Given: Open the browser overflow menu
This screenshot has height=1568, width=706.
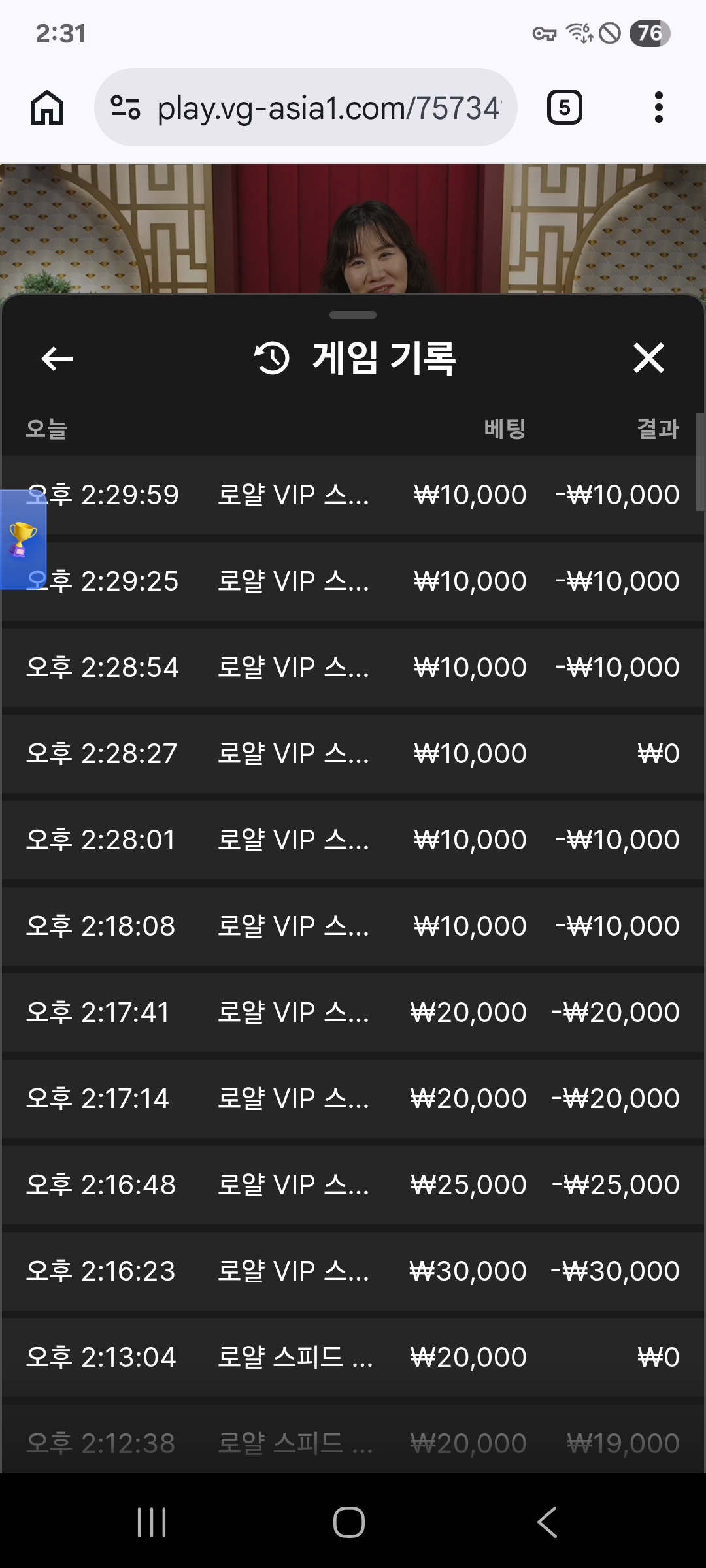Looking at the screenshot, I should [x=658, y=108].
